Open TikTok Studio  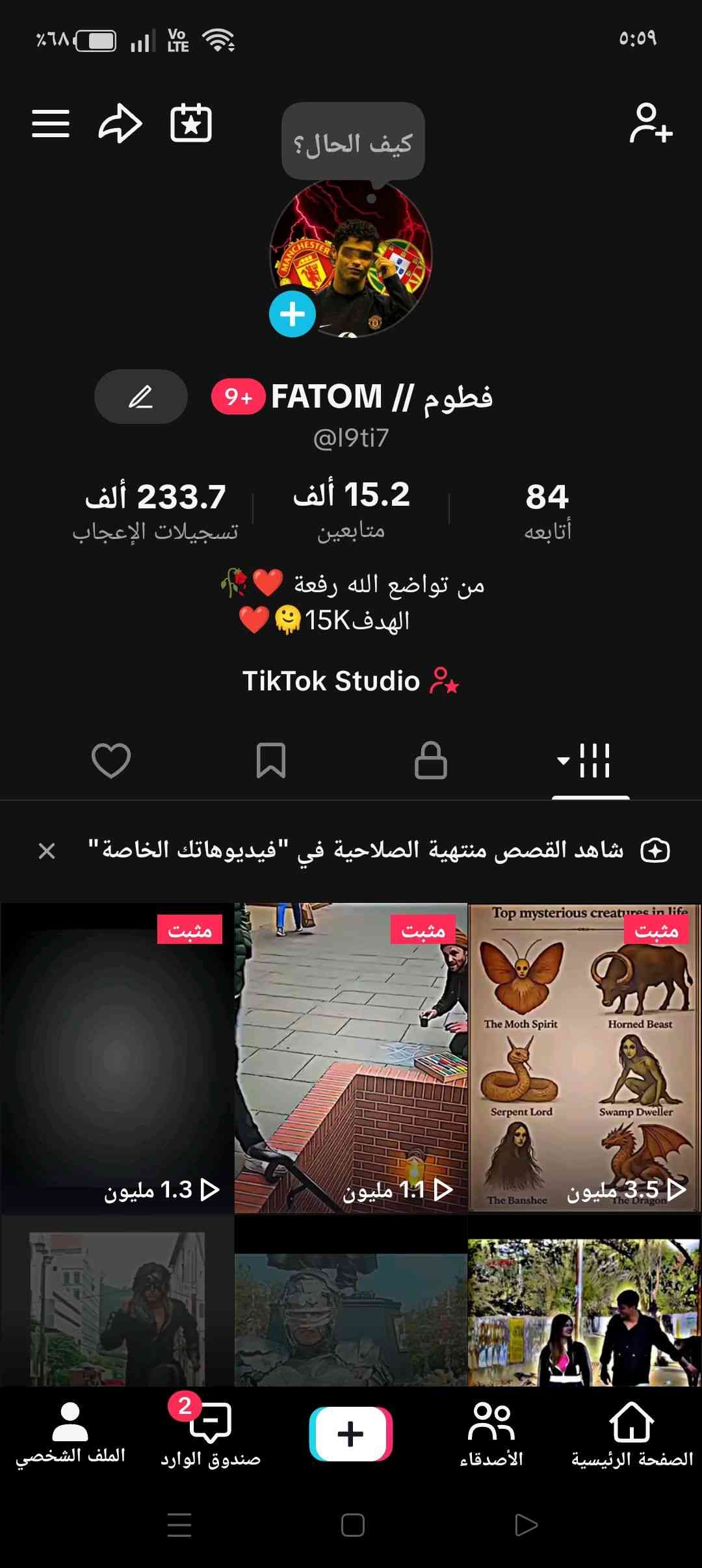pyautogui.click(x=351, y=681)
